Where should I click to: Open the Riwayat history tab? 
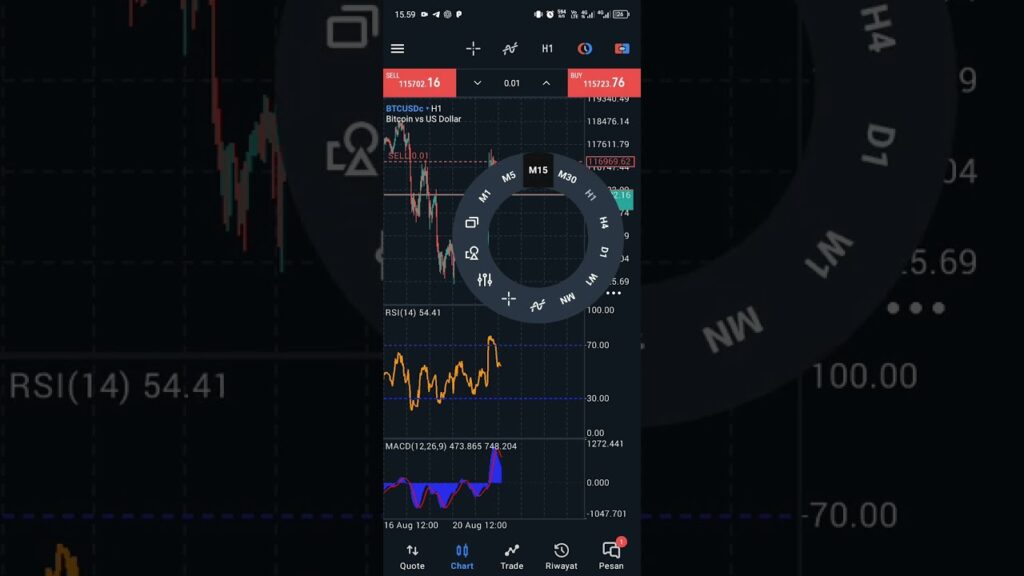pyautogui.click(x=561, y=556)
